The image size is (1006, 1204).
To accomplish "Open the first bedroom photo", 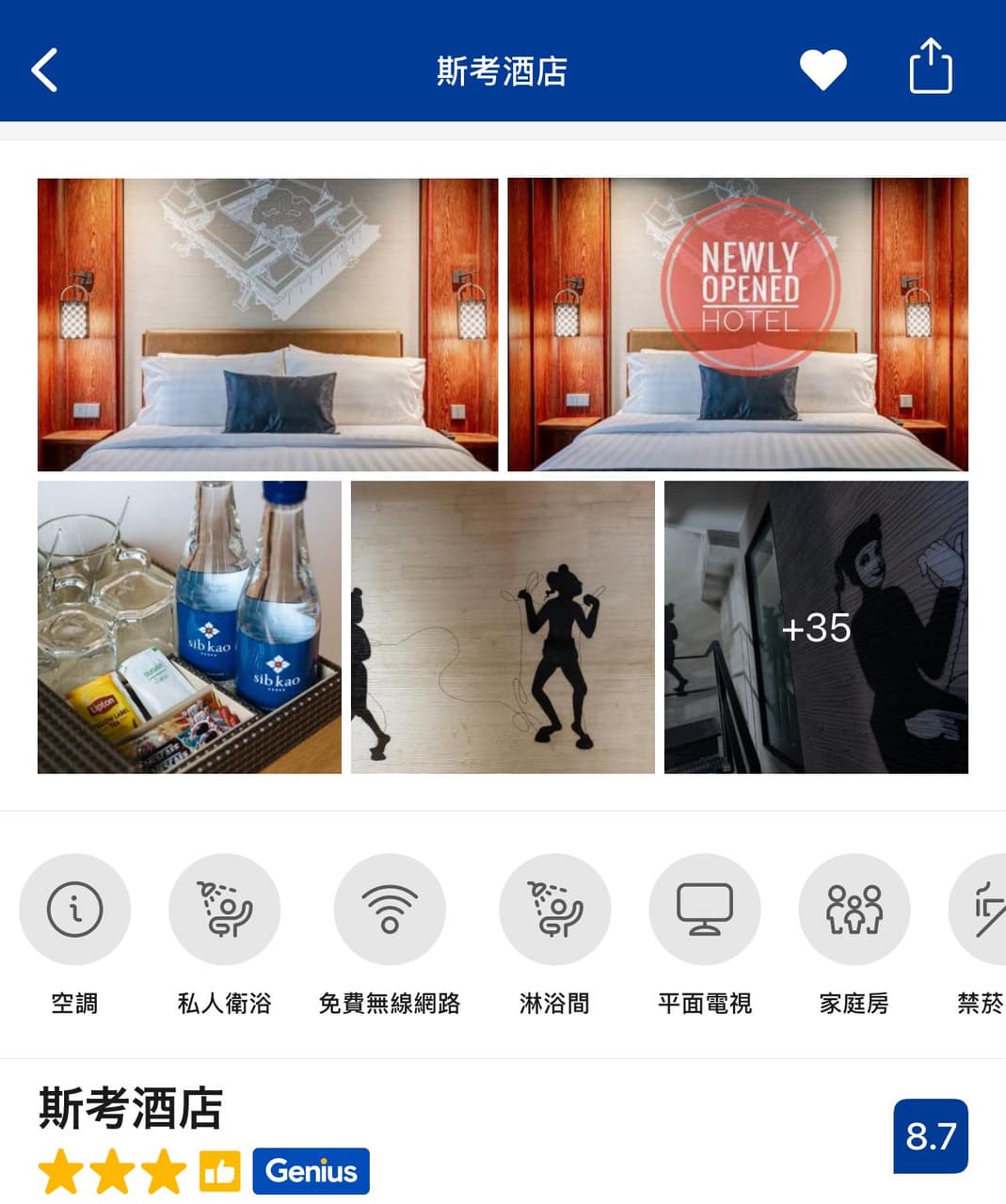I will tap(267, 325).
